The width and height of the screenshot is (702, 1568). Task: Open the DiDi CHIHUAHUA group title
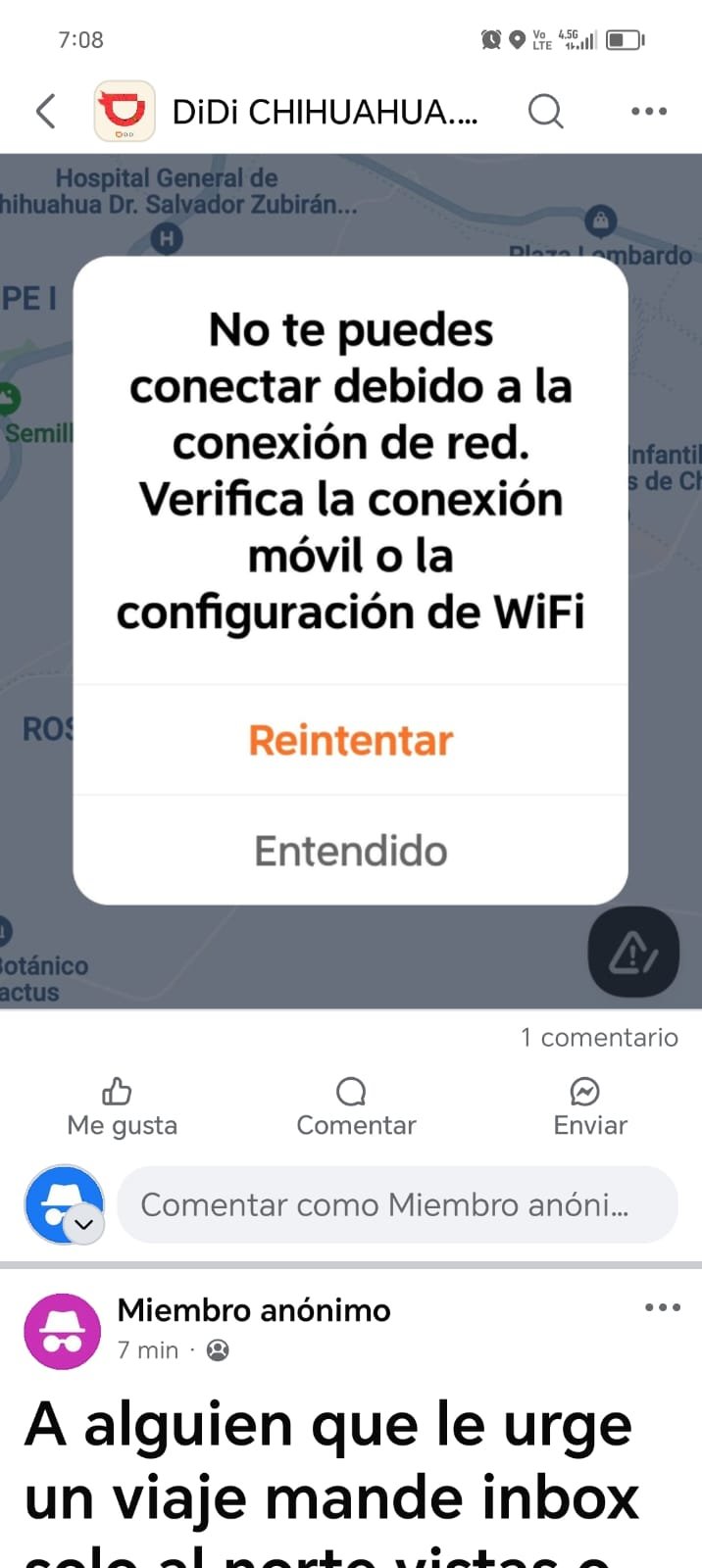pos(325,112)
